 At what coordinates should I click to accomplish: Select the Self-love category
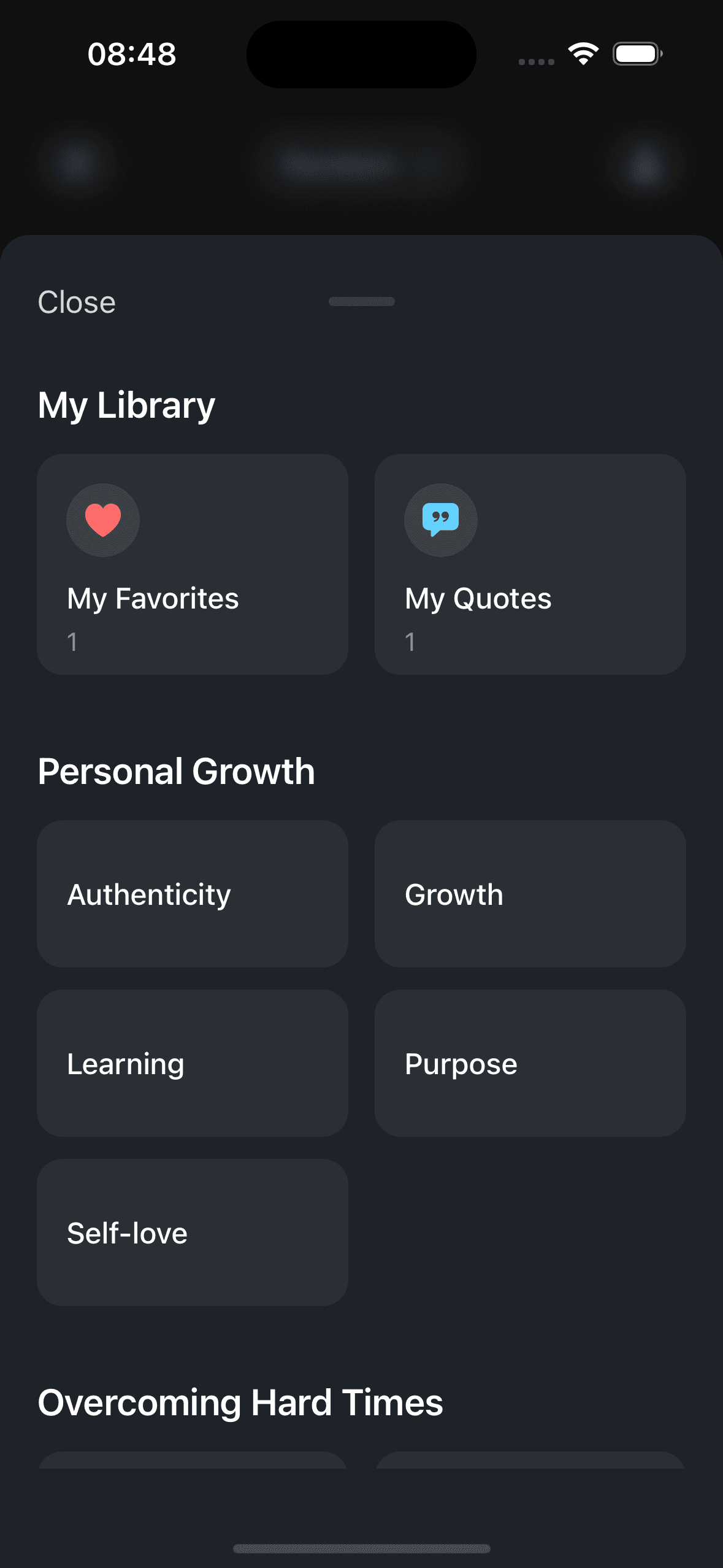(x=192, y=1232)
